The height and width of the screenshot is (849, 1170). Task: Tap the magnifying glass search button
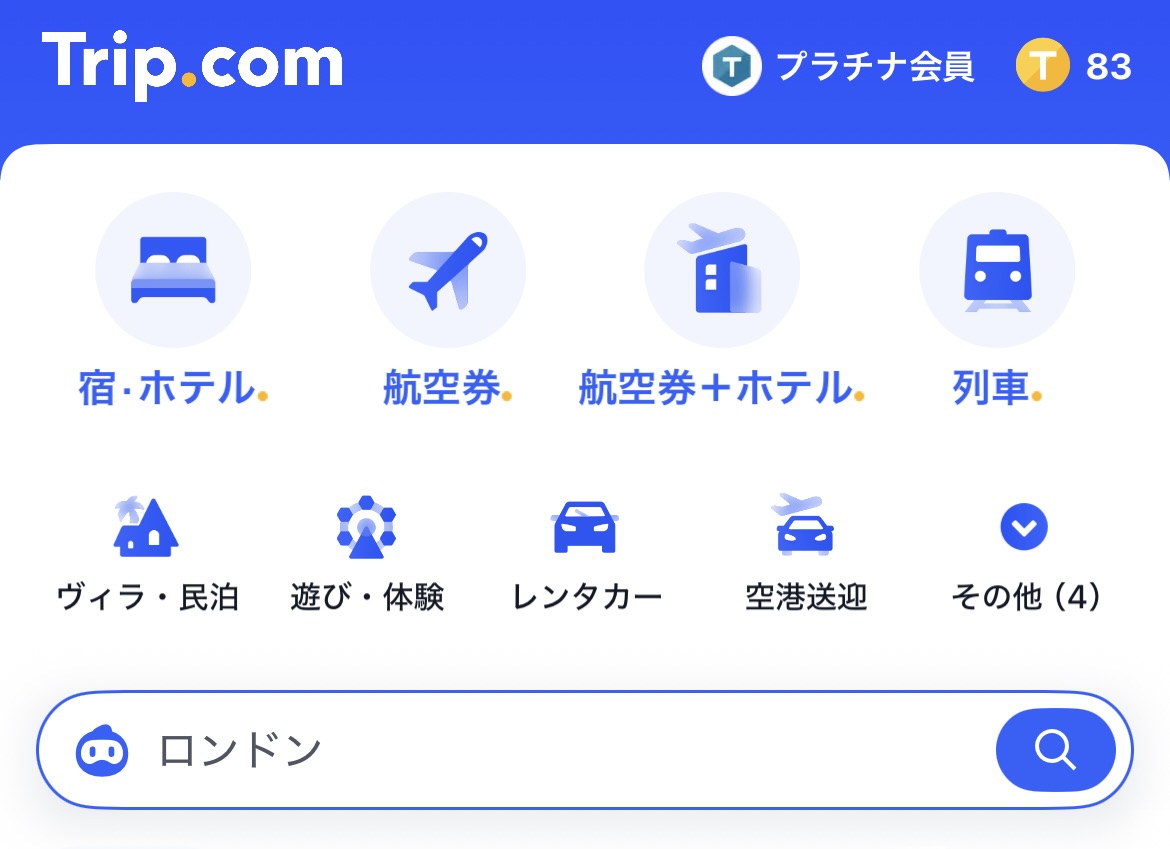click(x=1055, y=750)
